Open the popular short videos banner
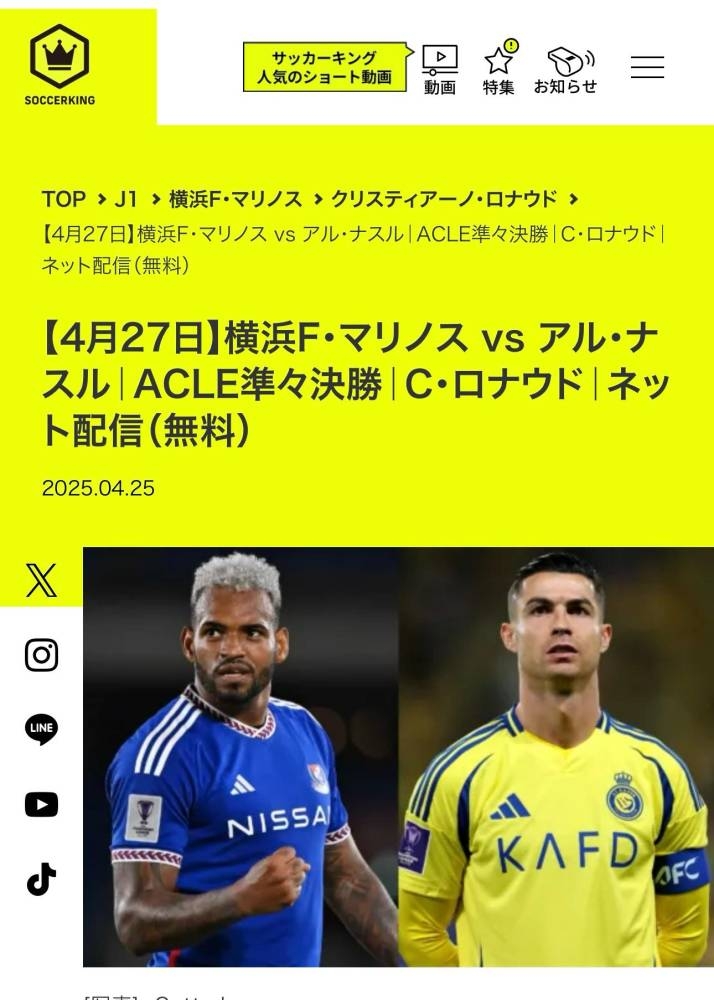The height and width of the screenshot is (1000, 714). [325, 67]
